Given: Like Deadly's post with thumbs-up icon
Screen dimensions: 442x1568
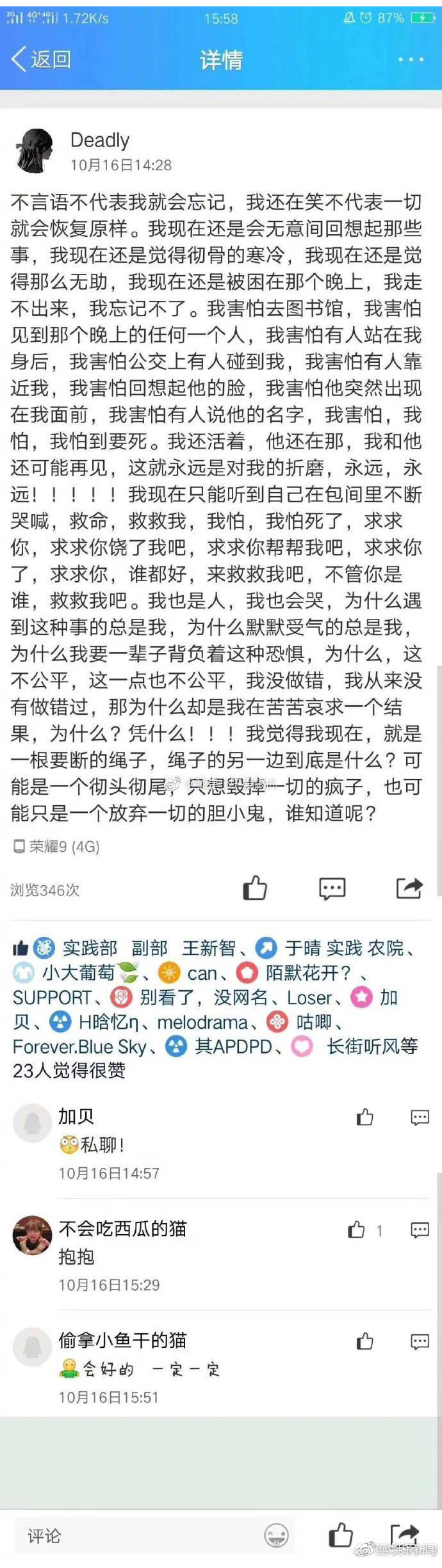Looking at the screenshot, I should (255, 888).
